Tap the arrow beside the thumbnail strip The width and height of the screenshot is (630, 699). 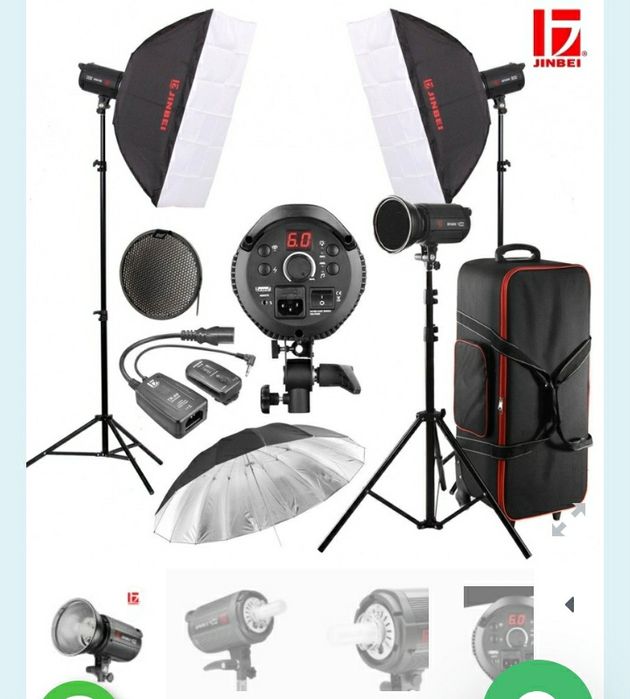(x=569, y=604)
